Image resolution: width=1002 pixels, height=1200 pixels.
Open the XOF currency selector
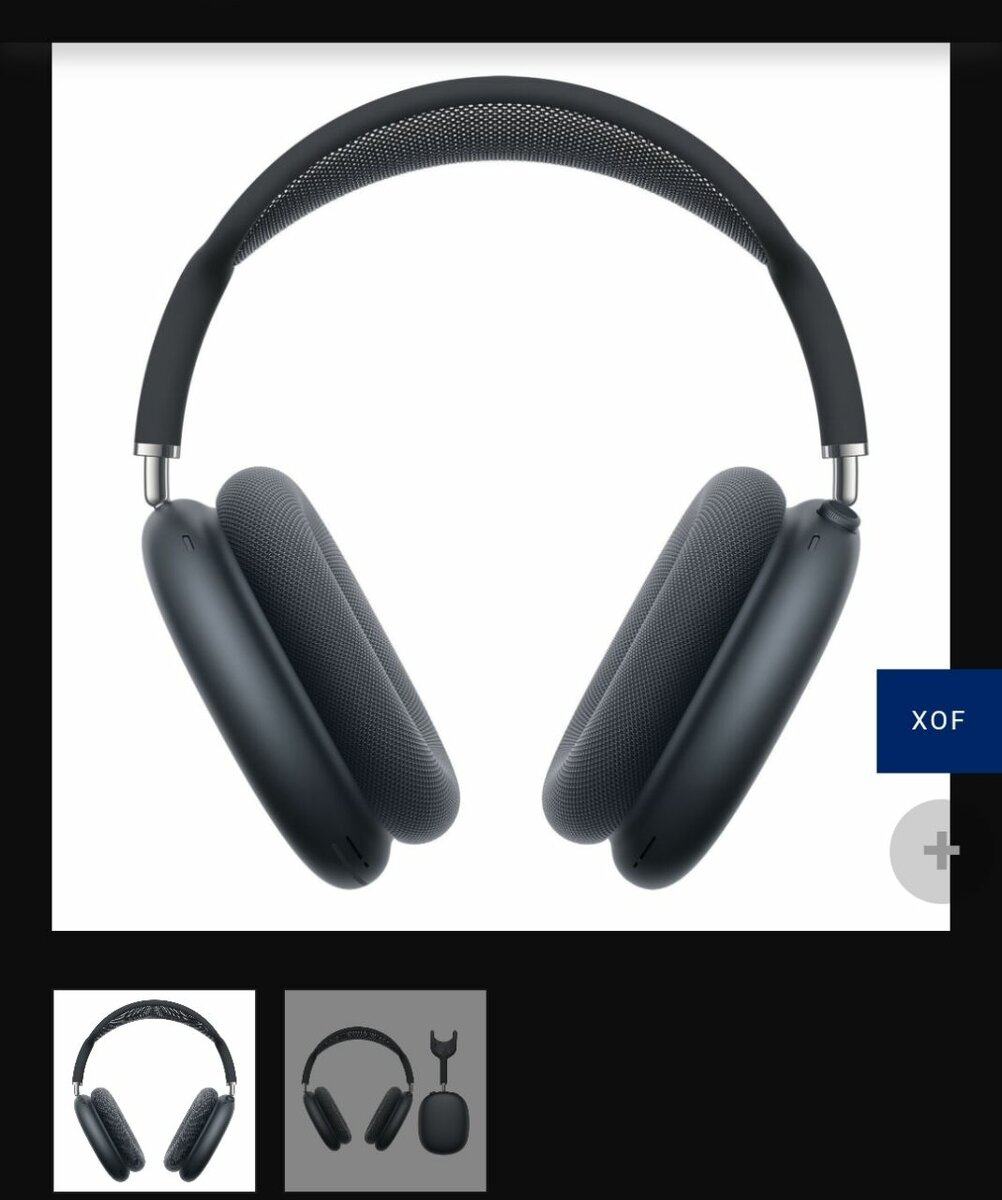(938, 721)
